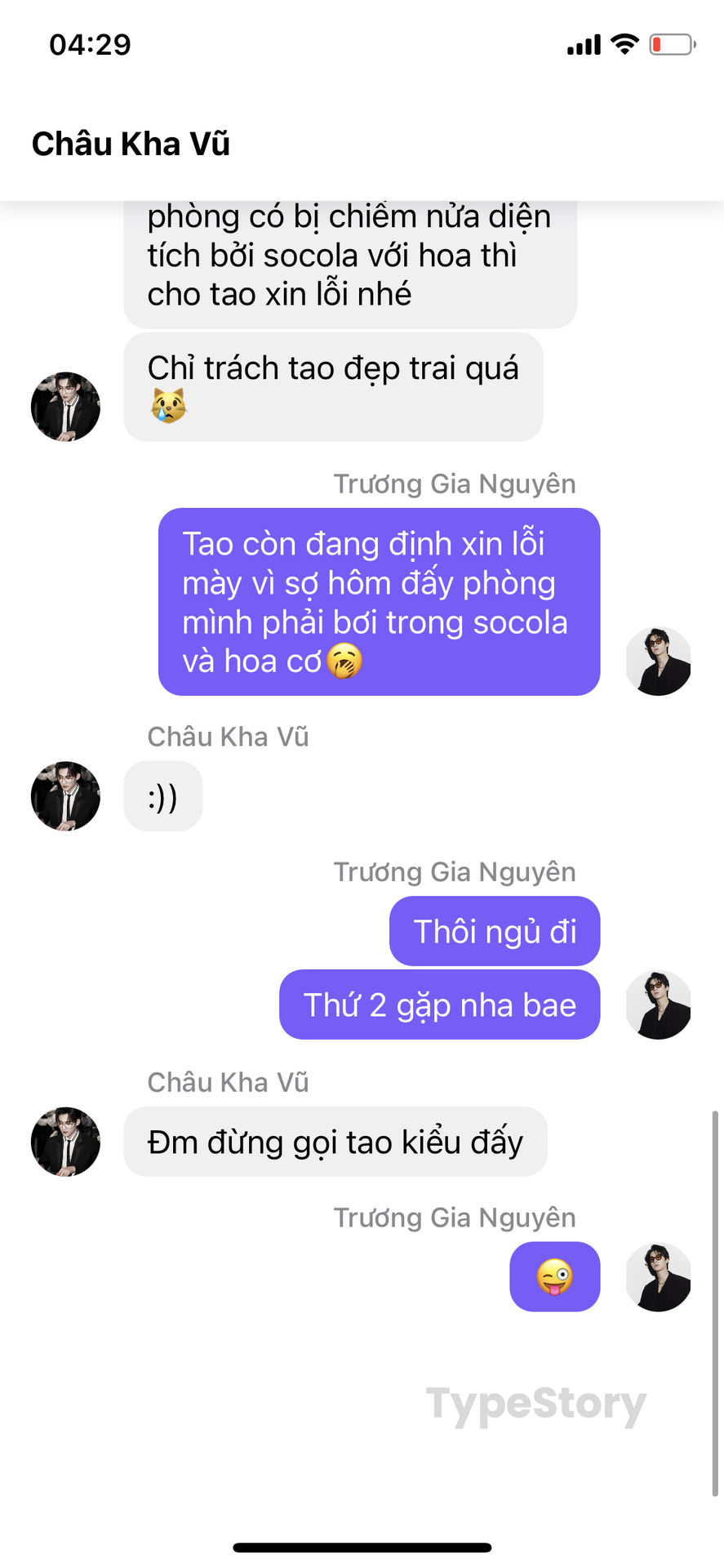724x1568 pixels.
Task: Open Trương Gia Nguyên's avatar beside "Thứ 2 gặp nha bae"
Action: click(658, 1004)
